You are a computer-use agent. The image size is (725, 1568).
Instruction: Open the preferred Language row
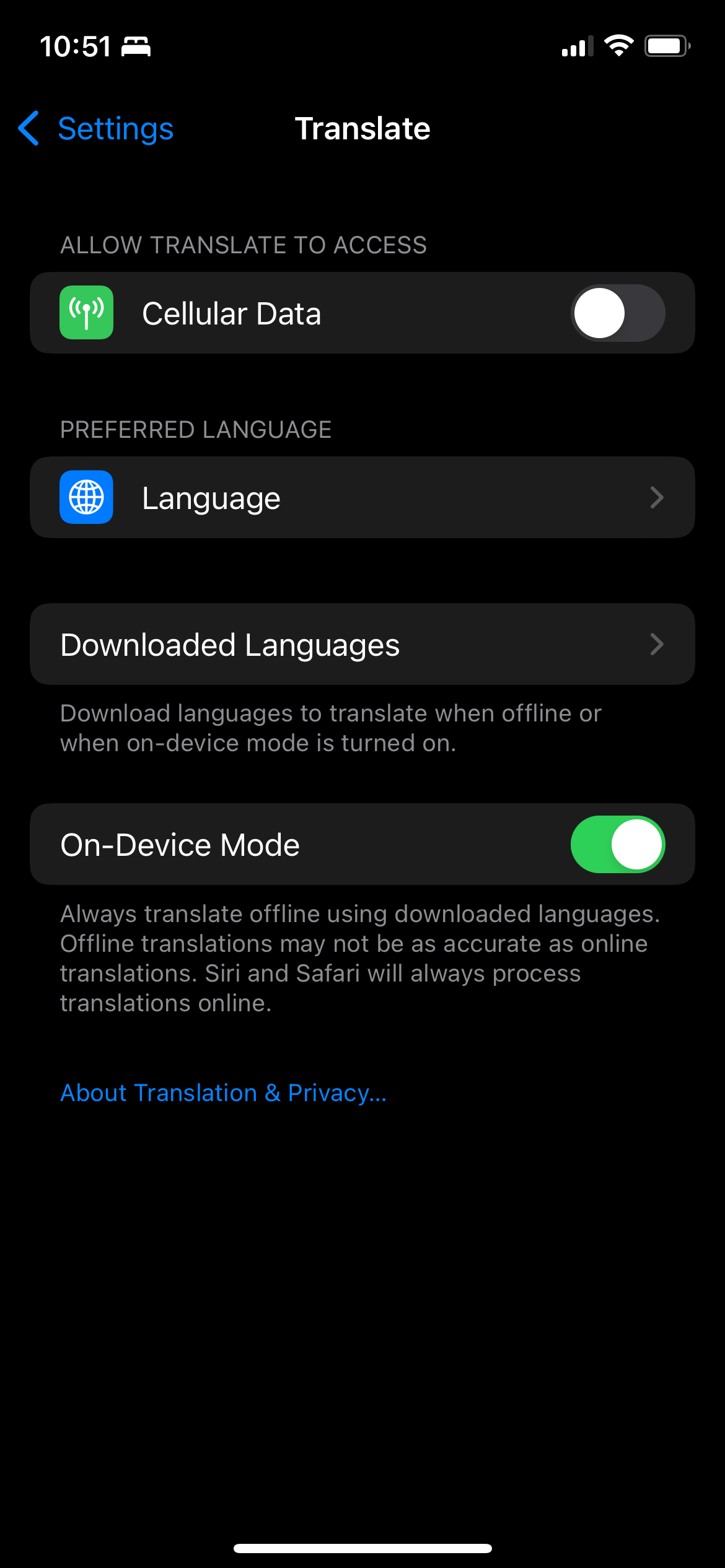pos(362,498)
